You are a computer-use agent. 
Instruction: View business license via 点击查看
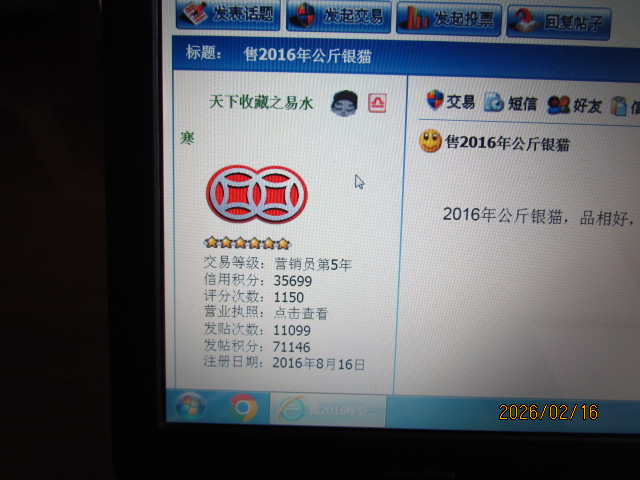pos(301,313)
